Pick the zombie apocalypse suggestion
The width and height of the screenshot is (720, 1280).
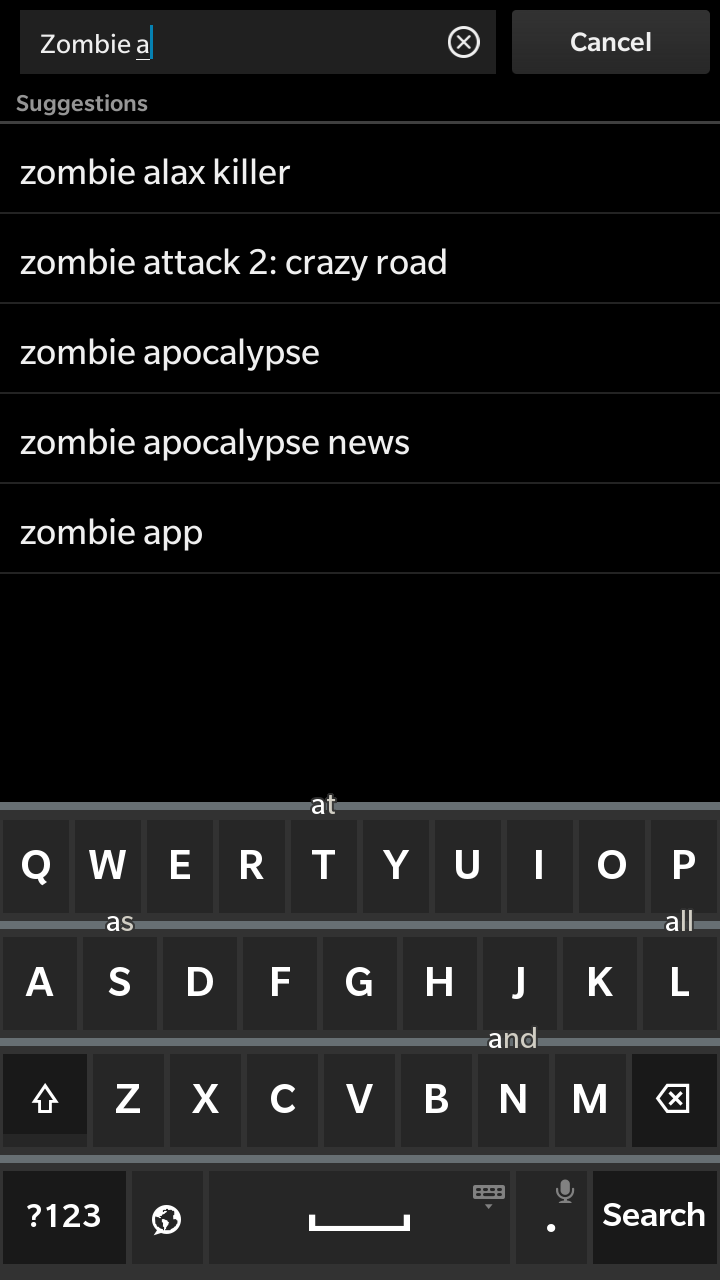(x=360, y=352)
